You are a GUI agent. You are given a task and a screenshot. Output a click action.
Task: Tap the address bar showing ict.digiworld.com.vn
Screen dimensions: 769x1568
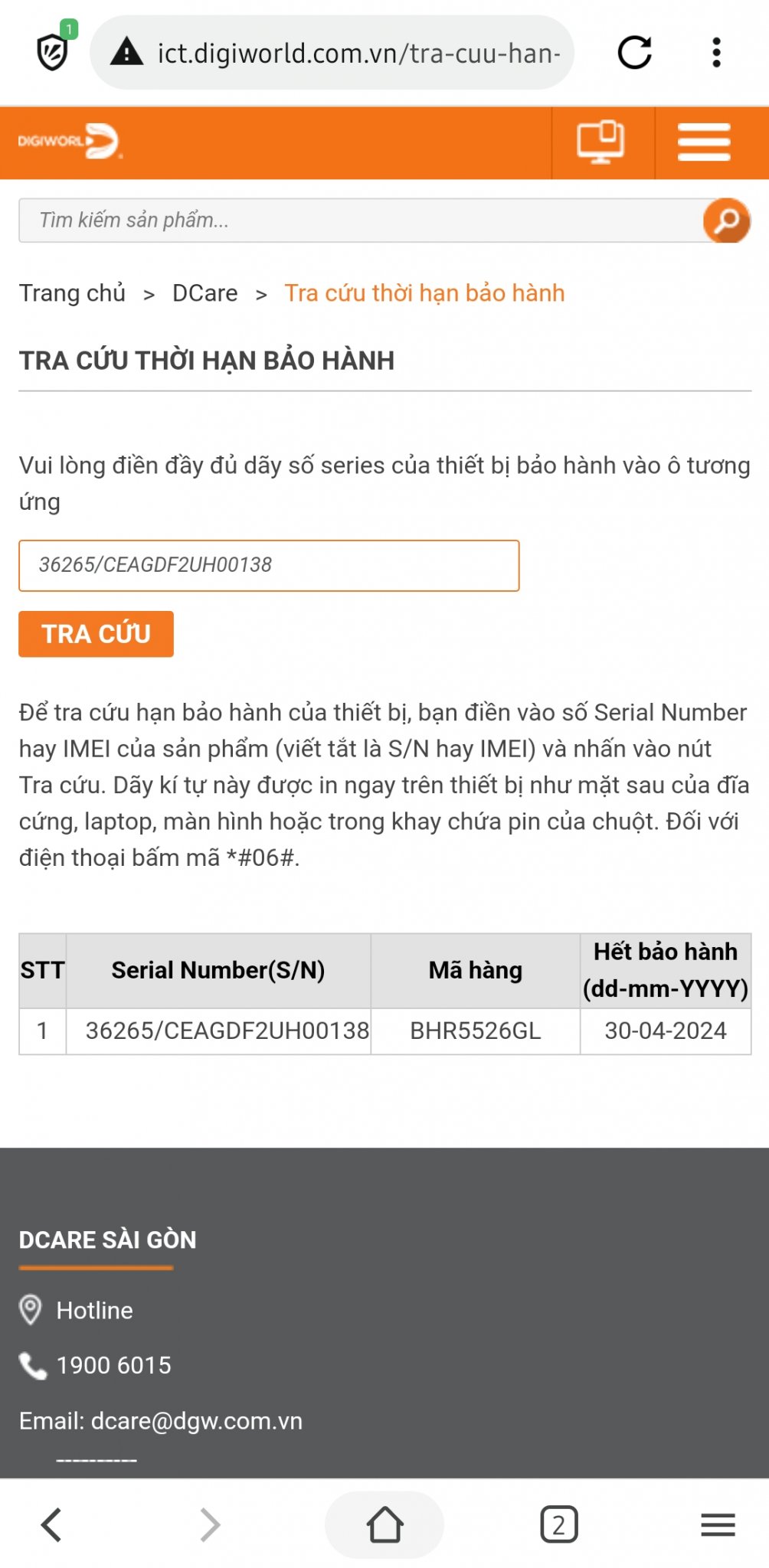click(332, 53)
